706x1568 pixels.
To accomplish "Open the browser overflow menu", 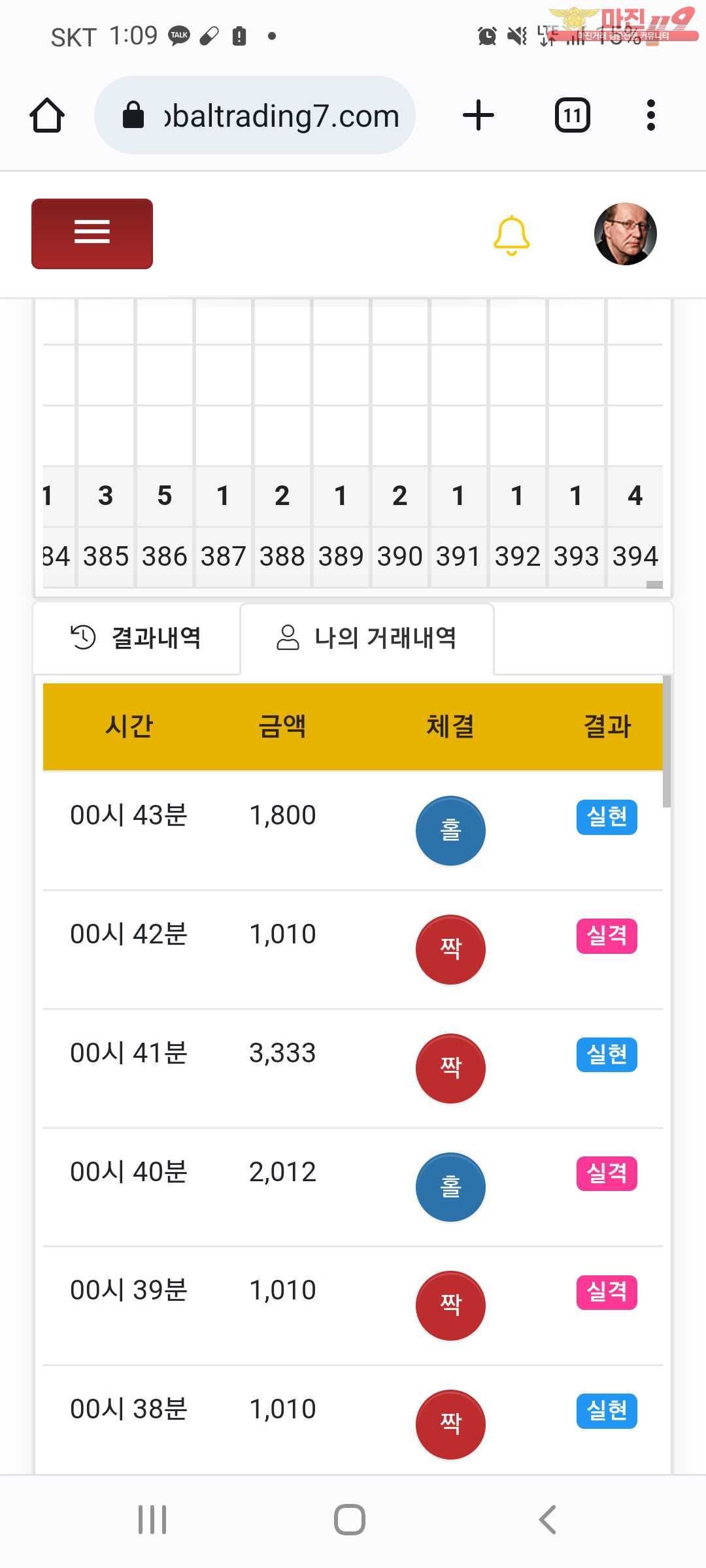I will click(x=650, y=116).
